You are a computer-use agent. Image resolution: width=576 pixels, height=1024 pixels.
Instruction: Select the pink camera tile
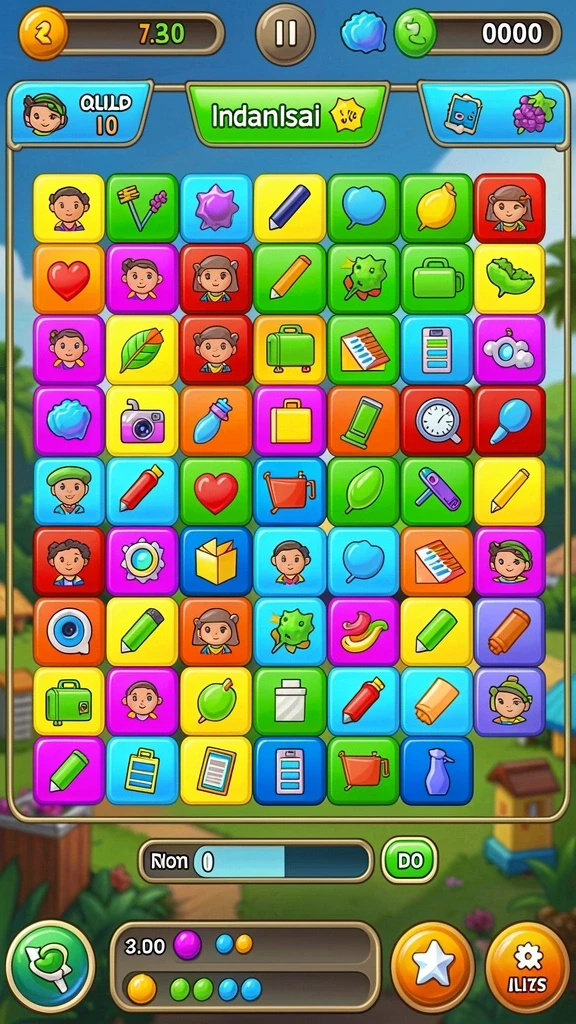[142, 421]
